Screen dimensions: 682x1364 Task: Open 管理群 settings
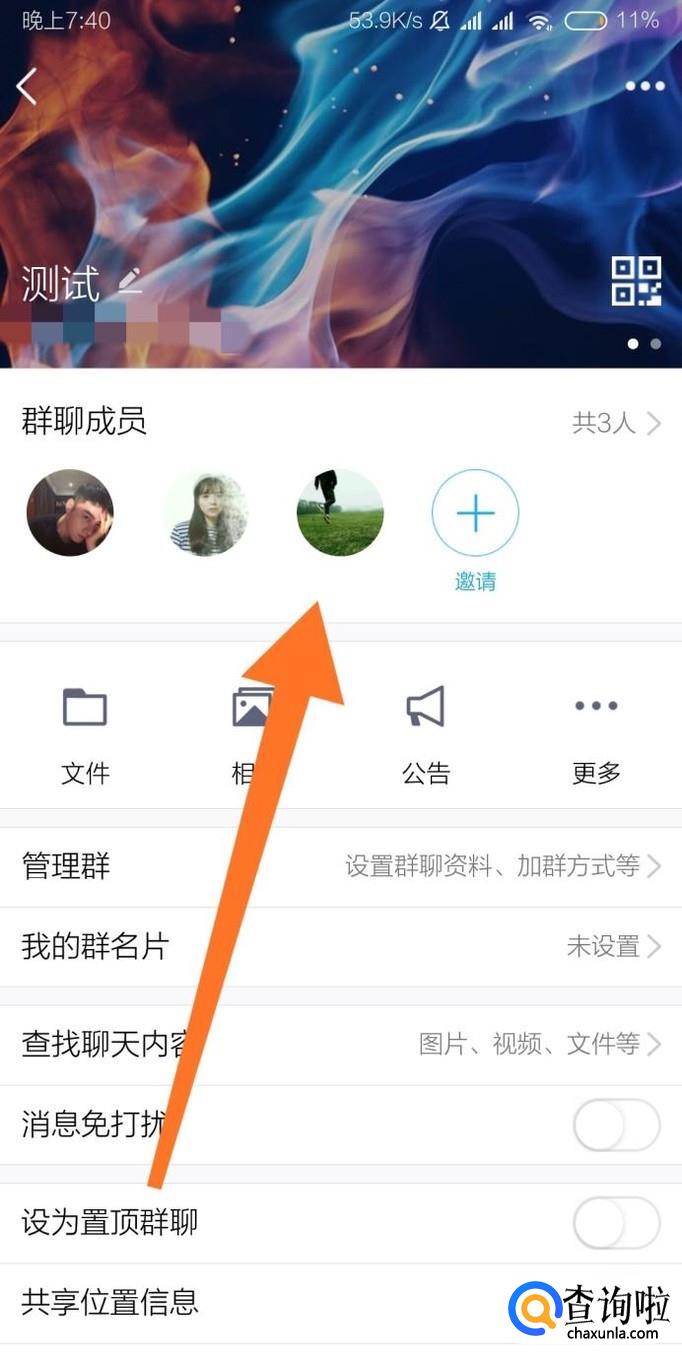(x=340, y=866)
